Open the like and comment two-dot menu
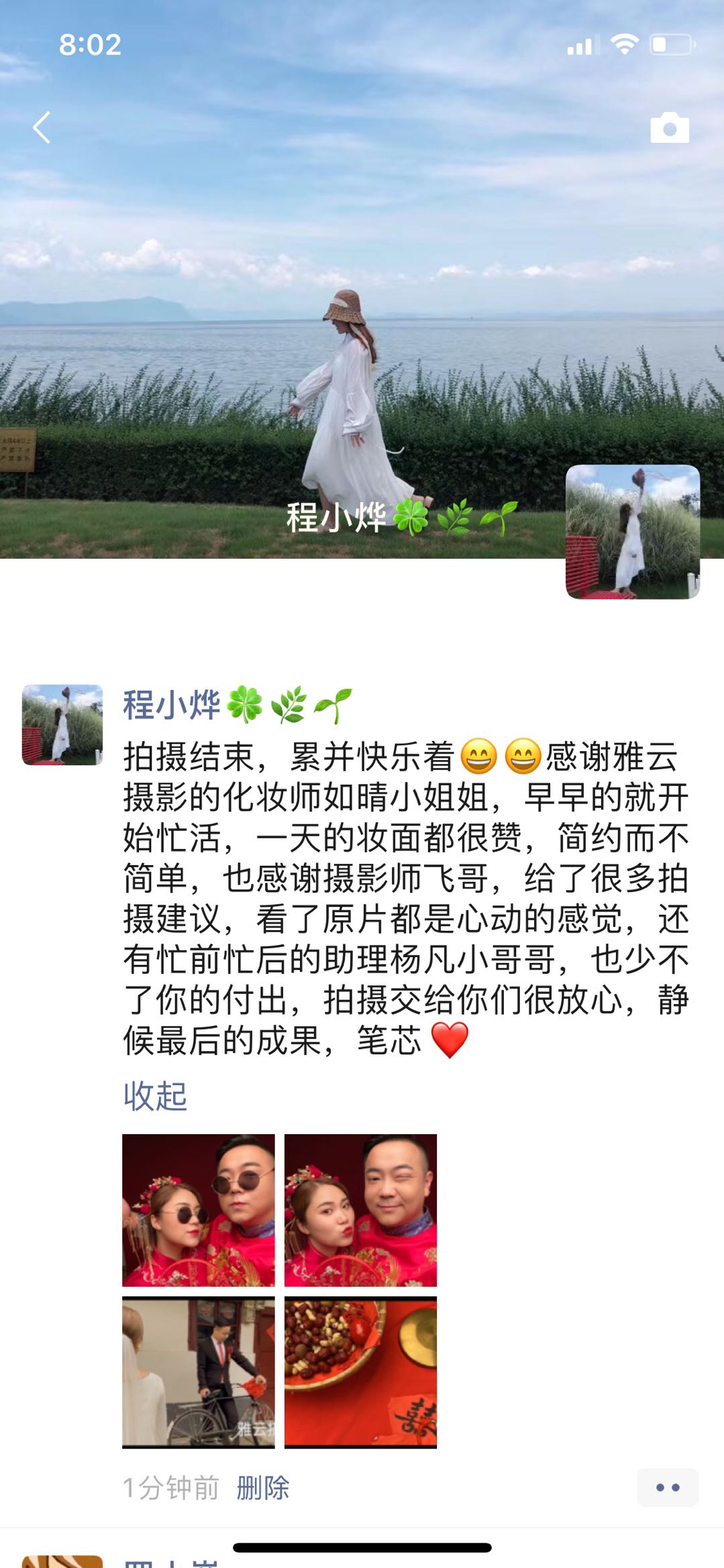This screenshot has width=724, height=1568. coord(667,1488)
